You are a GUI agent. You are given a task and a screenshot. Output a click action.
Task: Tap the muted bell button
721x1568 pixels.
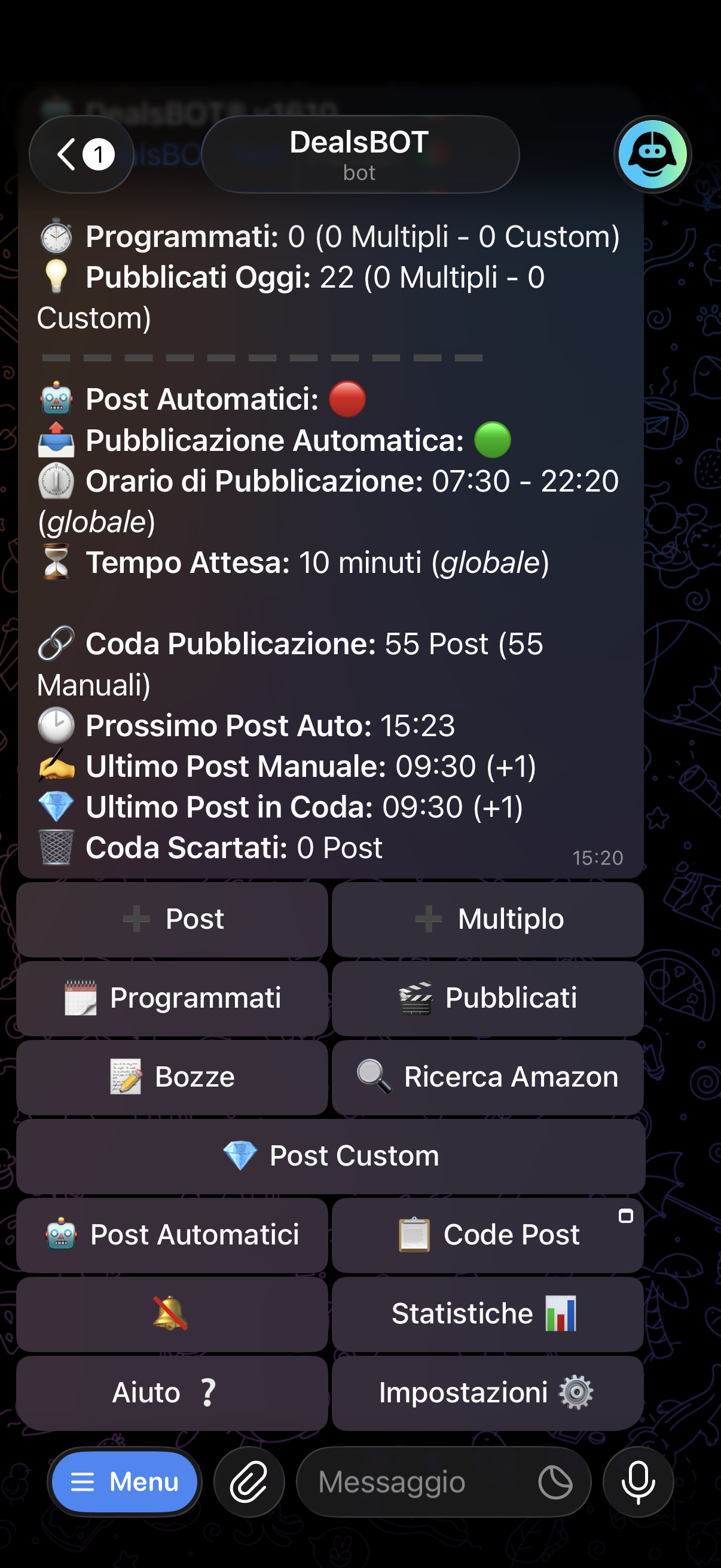172,1314
